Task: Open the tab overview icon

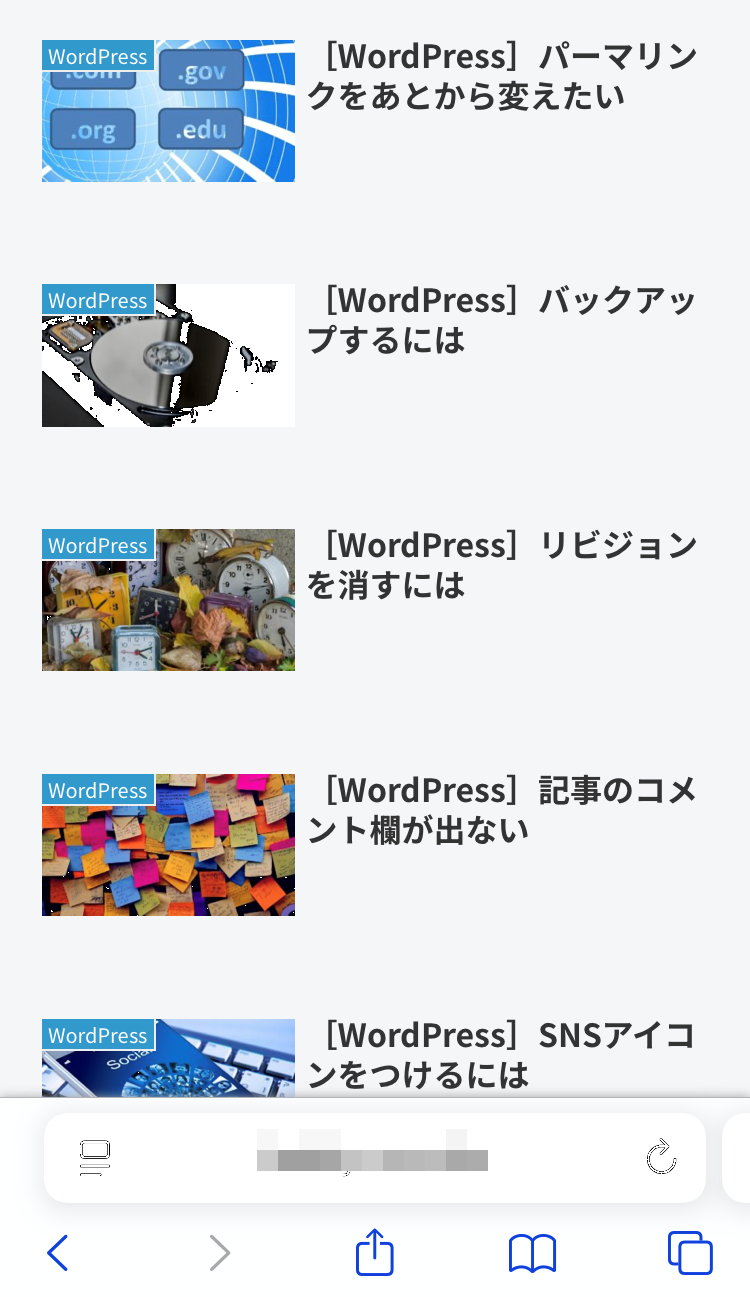Action: click(x=690, y=1251)
